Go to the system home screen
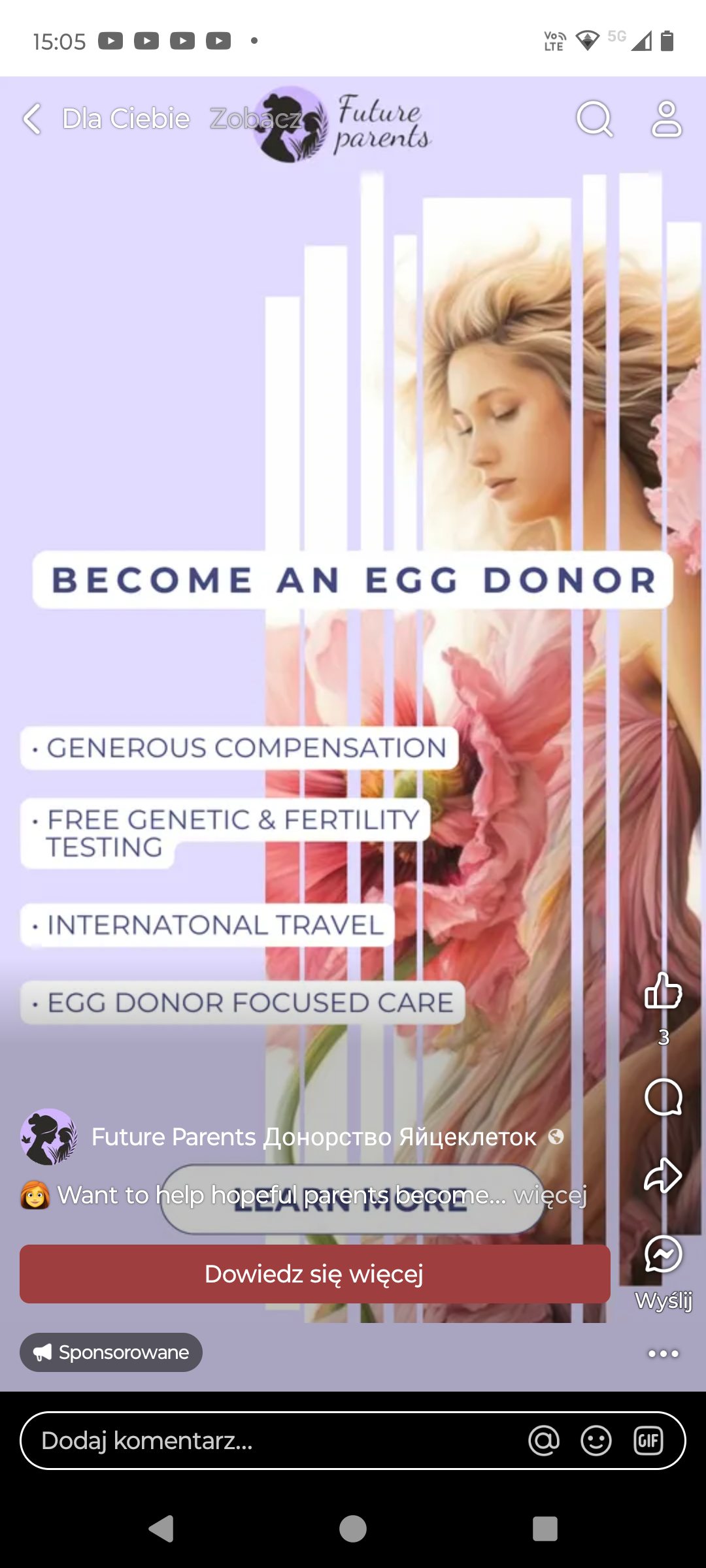This screenshot has width=706, height=1568. 353,1529
